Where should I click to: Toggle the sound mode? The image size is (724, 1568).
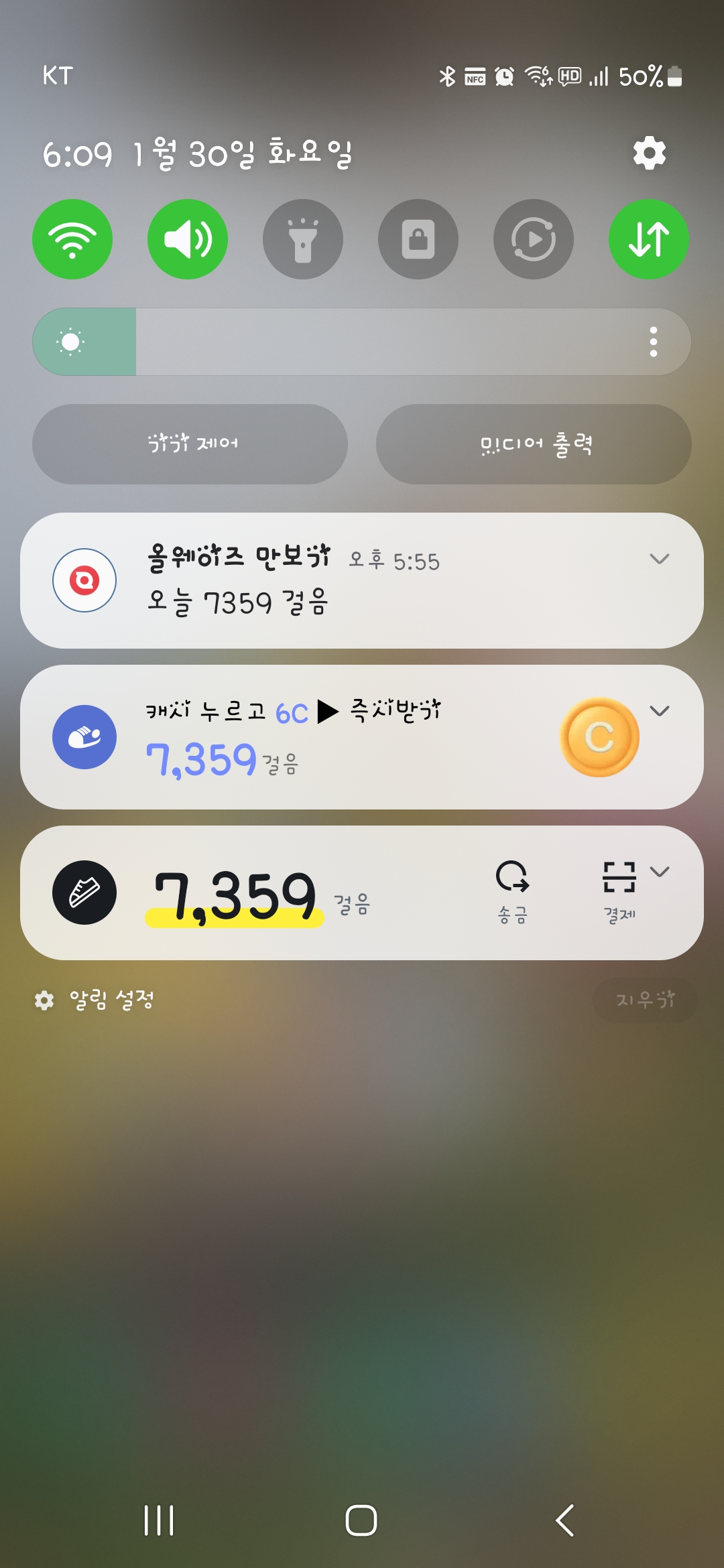pyautogui.click(x=188, y=239)
